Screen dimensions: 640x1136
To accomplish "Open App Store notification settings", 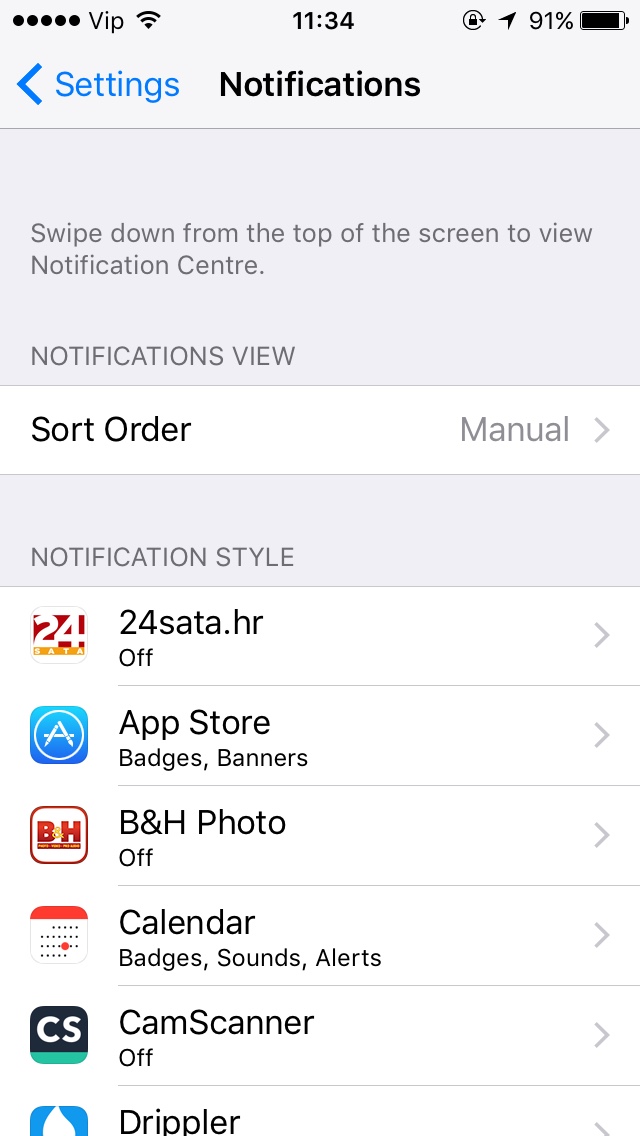I will tap(320, 736).
